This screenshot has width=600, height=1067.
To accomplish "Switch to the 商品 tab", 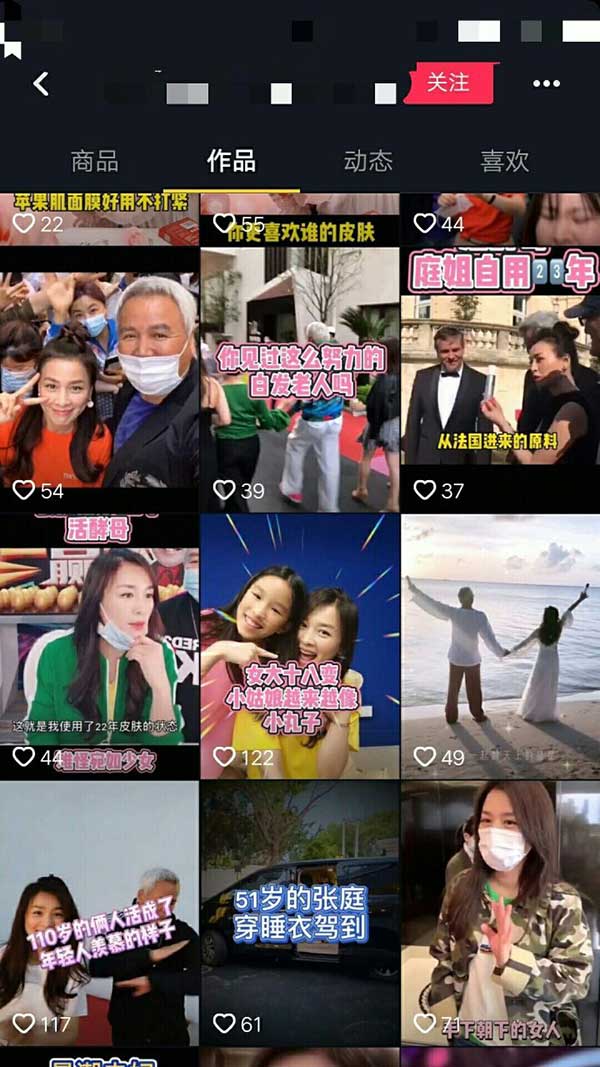I will coord(95,161).
